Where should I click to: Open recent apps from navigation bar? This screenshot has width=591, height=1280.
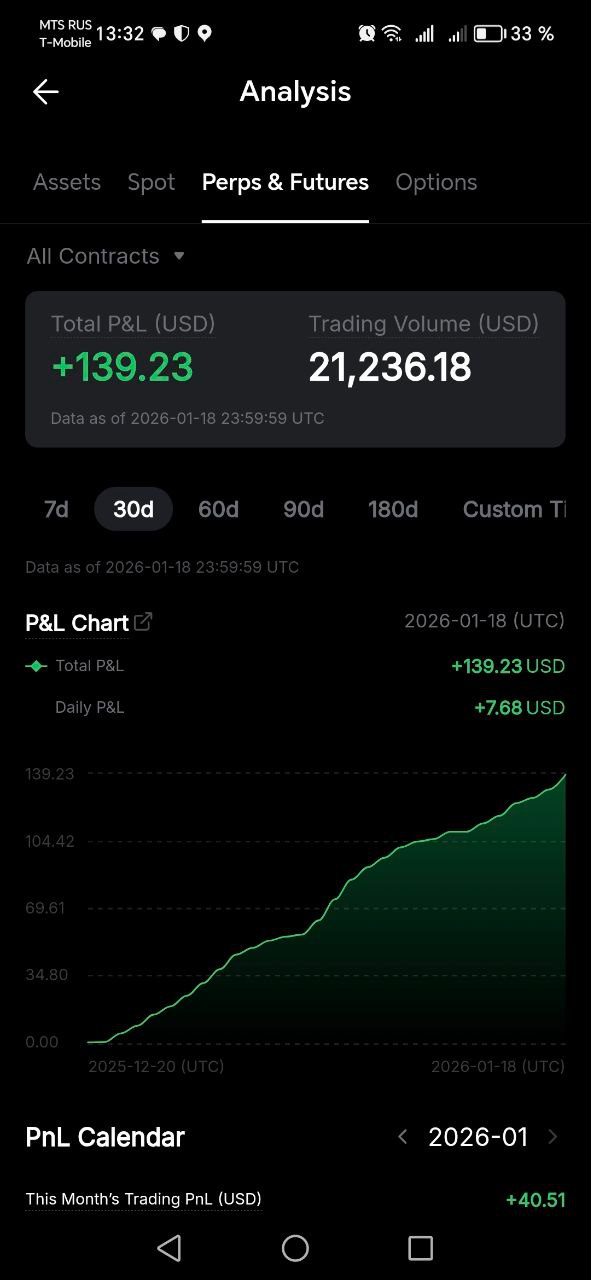tap(421, 1248)
